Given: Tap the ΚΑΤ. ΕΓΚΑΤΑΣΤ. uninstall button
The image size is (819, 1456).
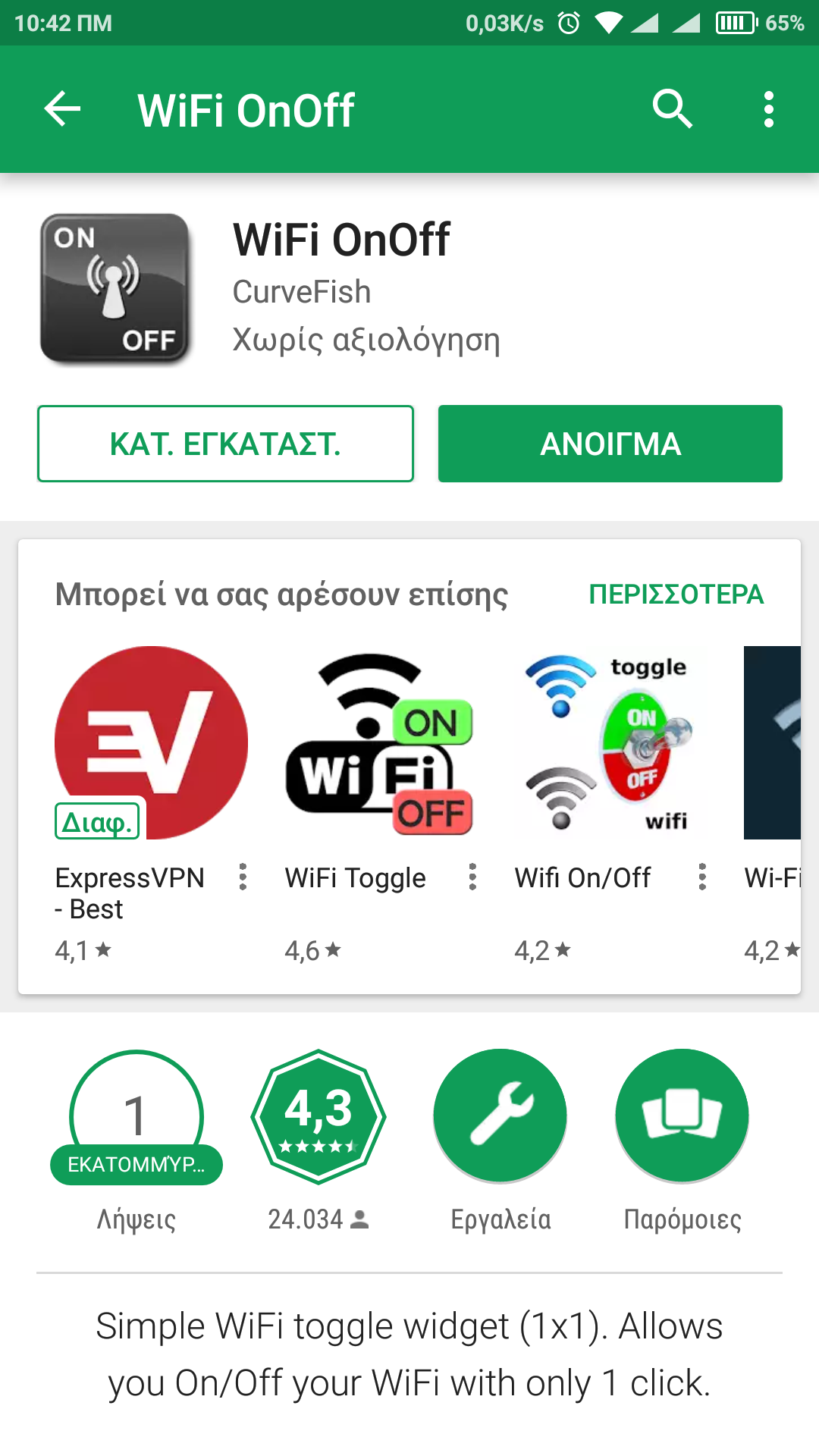Looking at the screenshot, I should click(225, 444).
